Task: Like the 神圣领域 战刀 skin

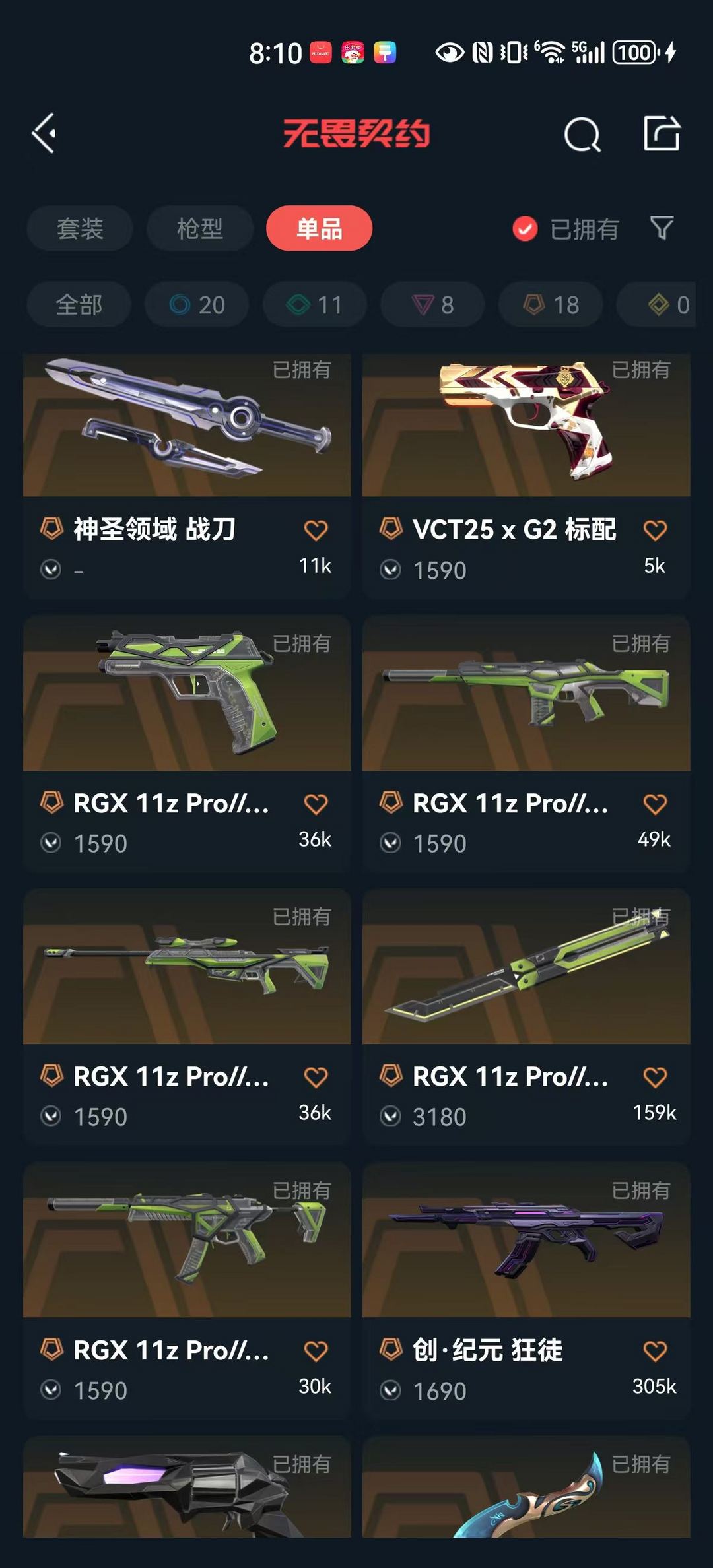Action: point(316,531)
